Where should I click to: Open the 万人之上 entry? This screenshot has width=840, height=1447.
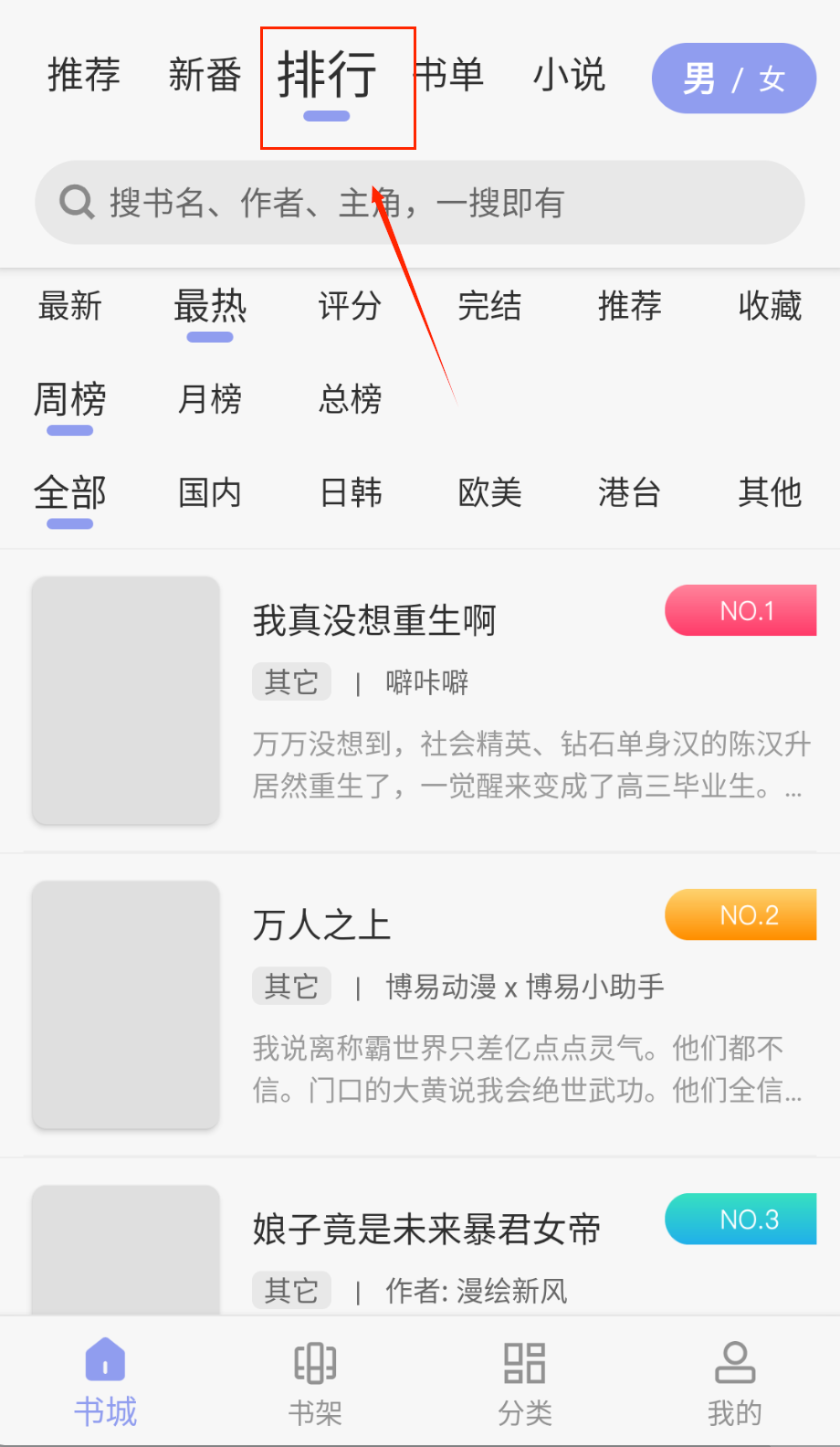(321, 925)
